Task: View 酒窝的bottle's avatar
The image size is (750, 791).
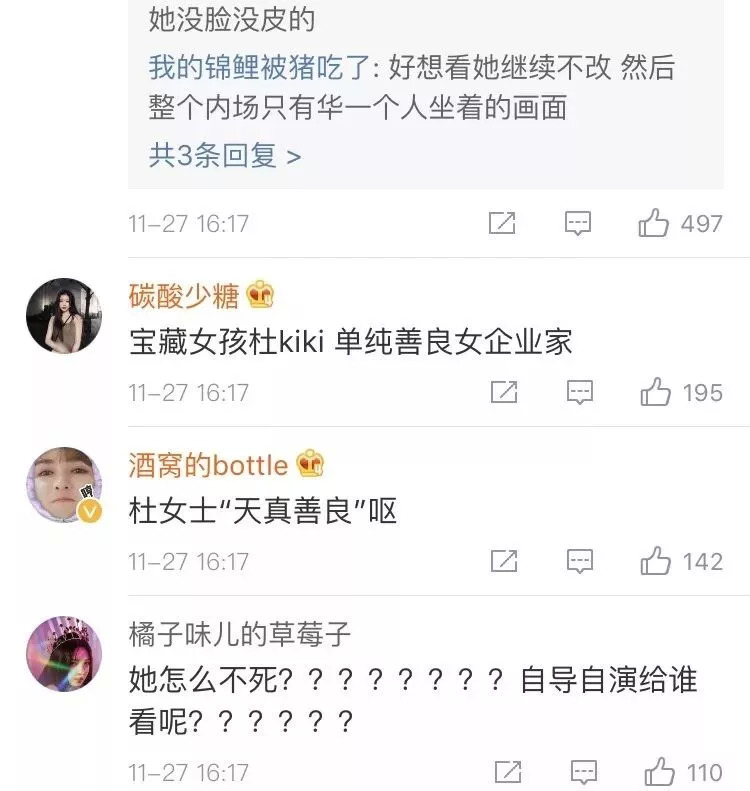Action: tap(63, 485)
